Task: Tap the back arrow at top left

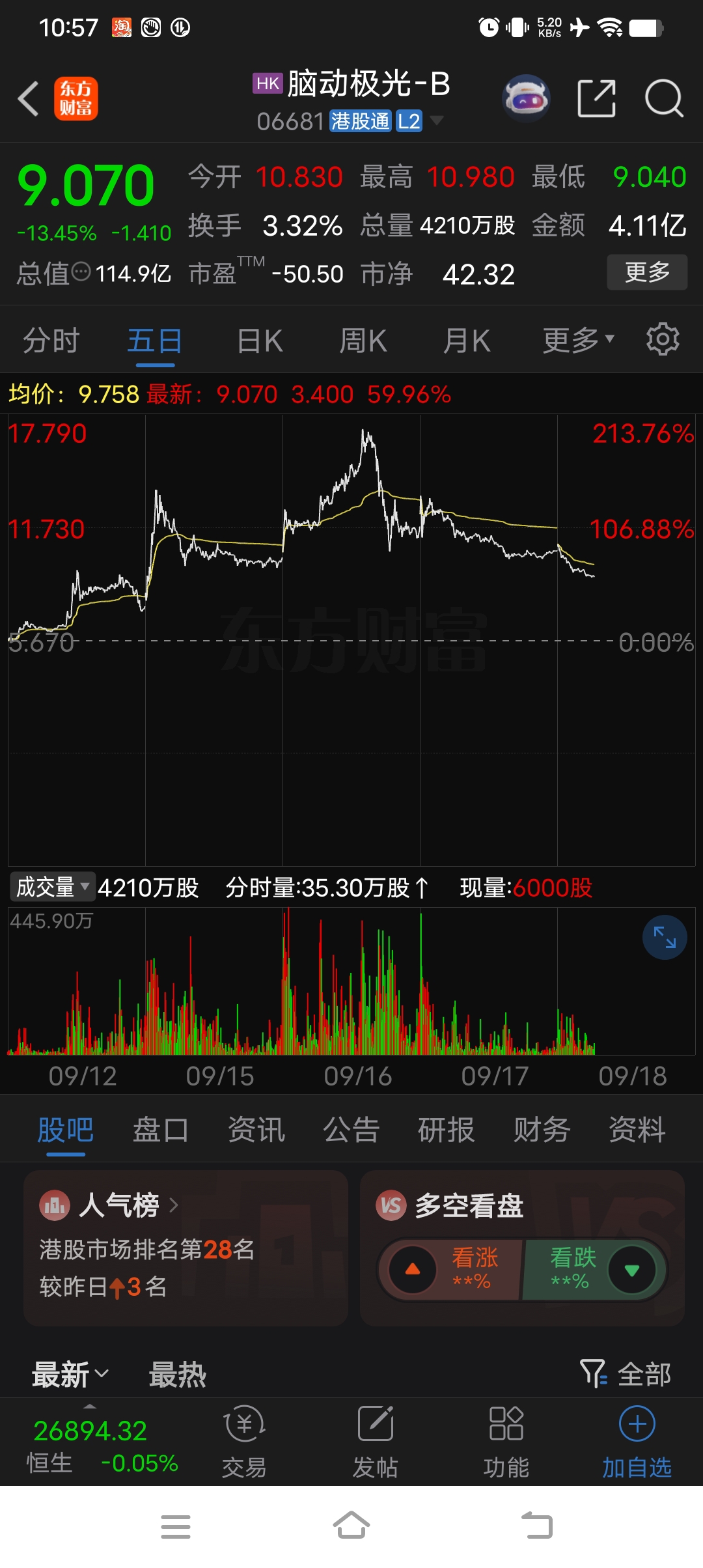Action: tap(27, 97)
